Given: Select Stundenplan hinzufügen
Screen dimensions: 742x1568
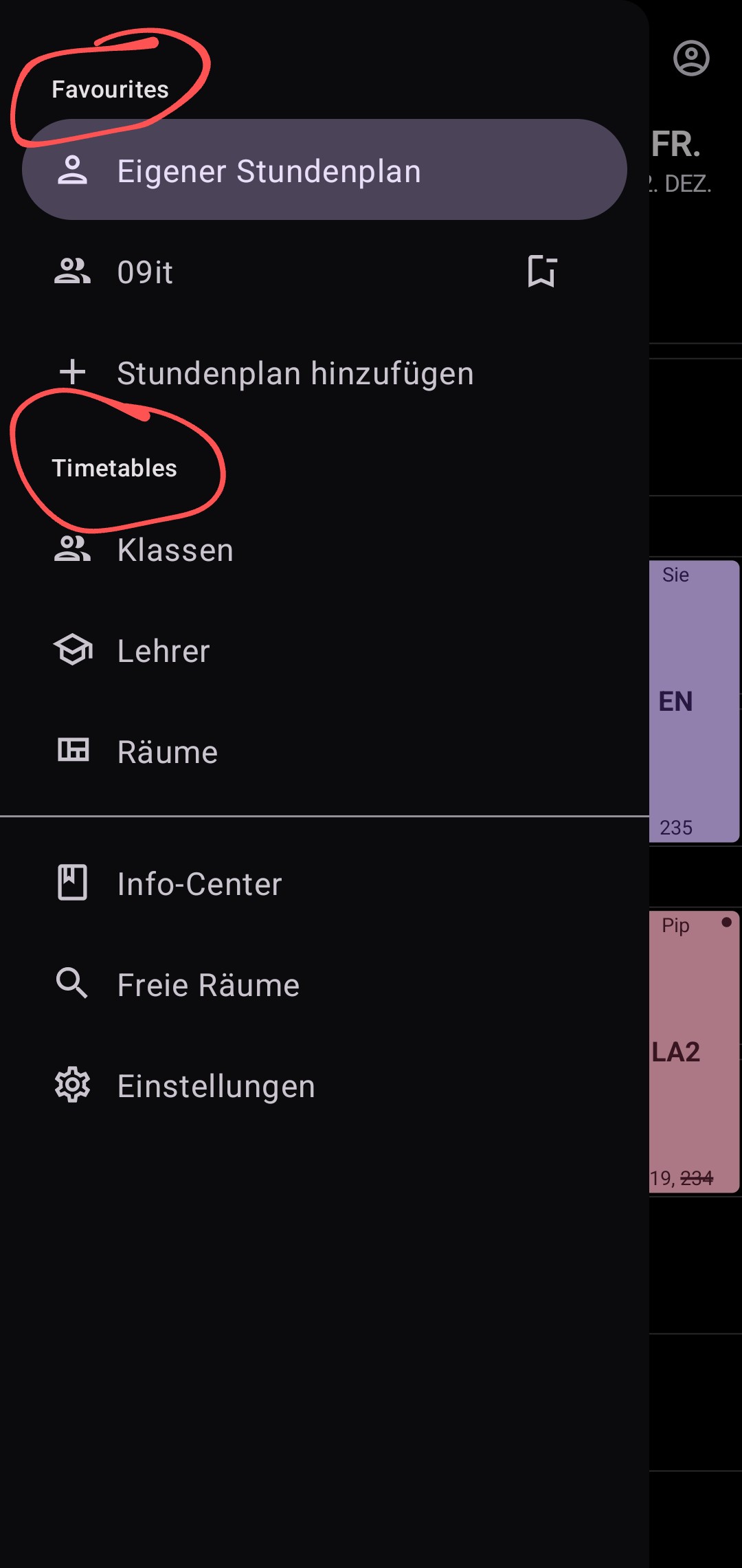Looking at the screenshot, I should tap(324, 373).
